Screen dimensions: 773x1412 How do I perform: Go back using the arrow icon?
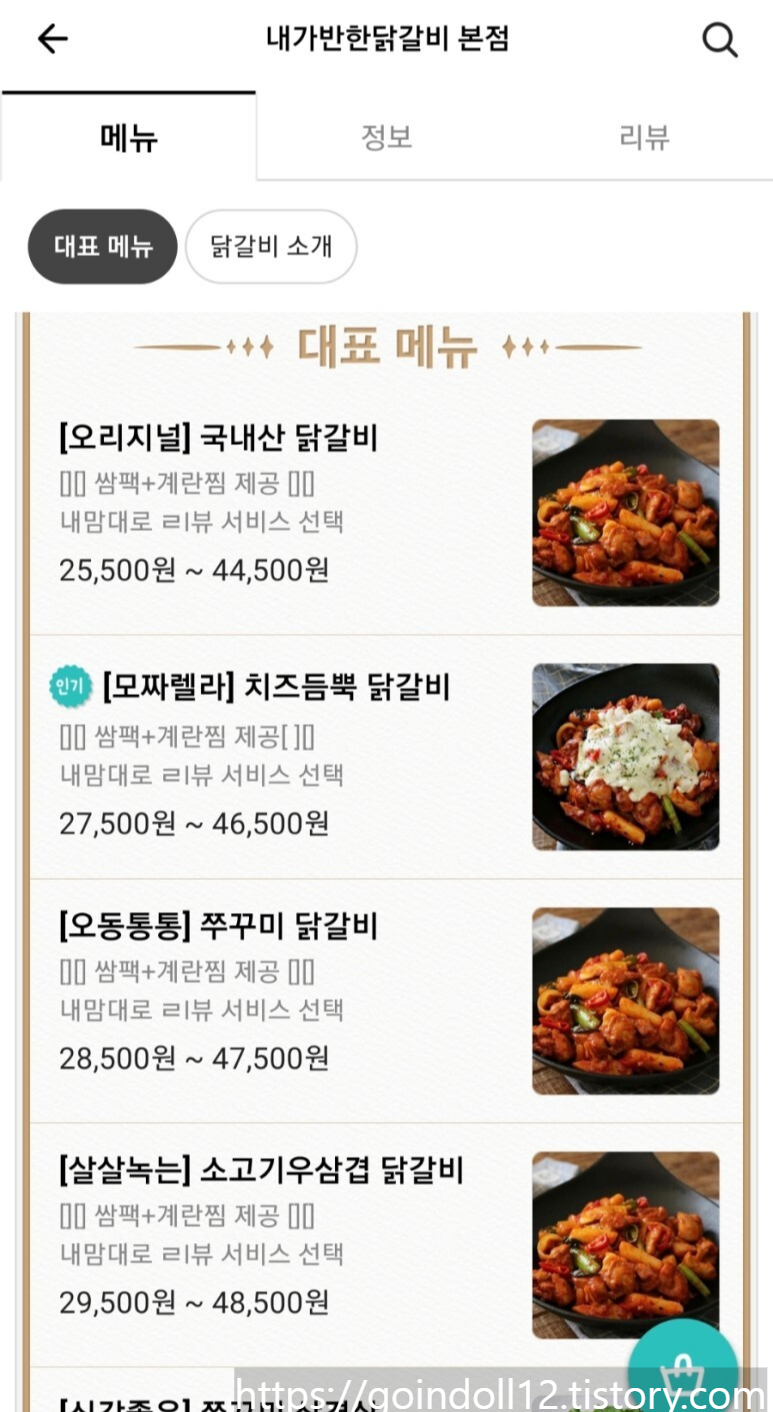tap(52, 39)
